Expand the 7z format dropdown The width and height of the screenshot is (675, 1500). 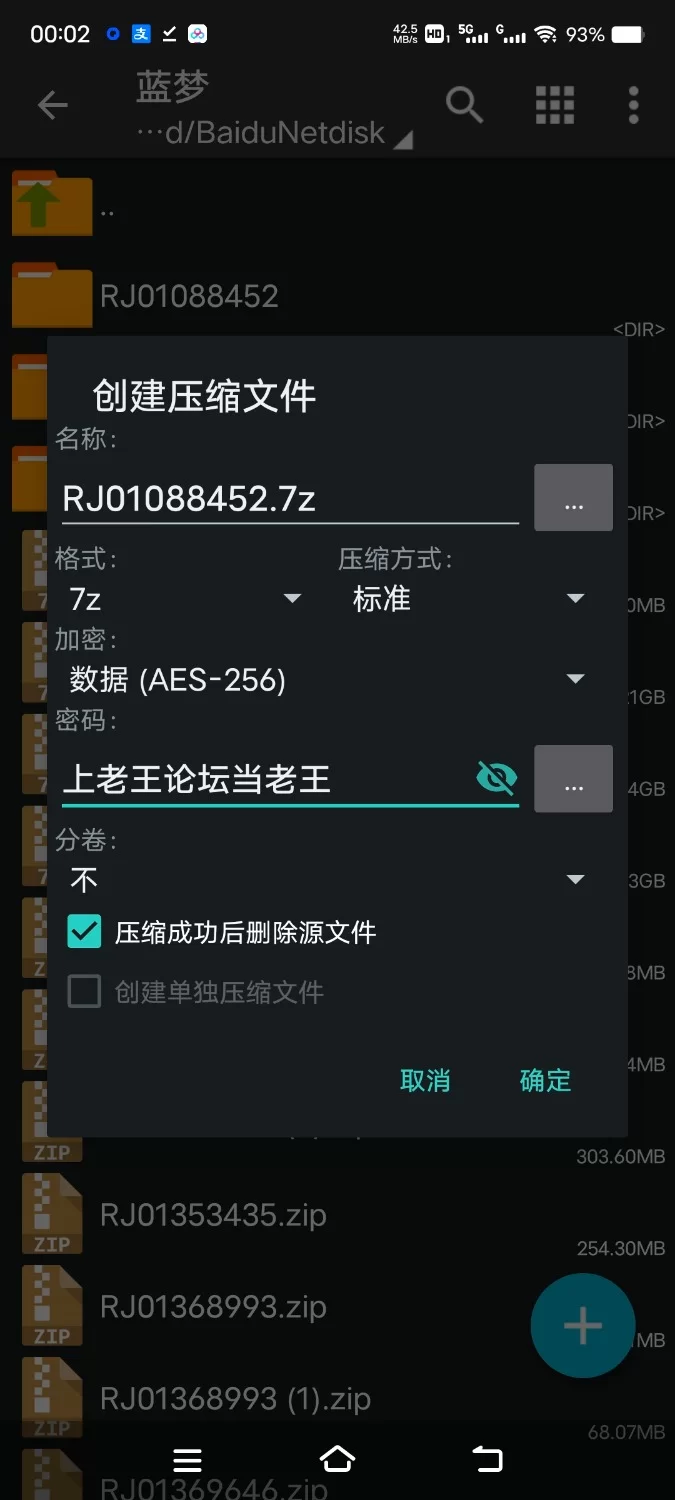[x=185, y=599]
